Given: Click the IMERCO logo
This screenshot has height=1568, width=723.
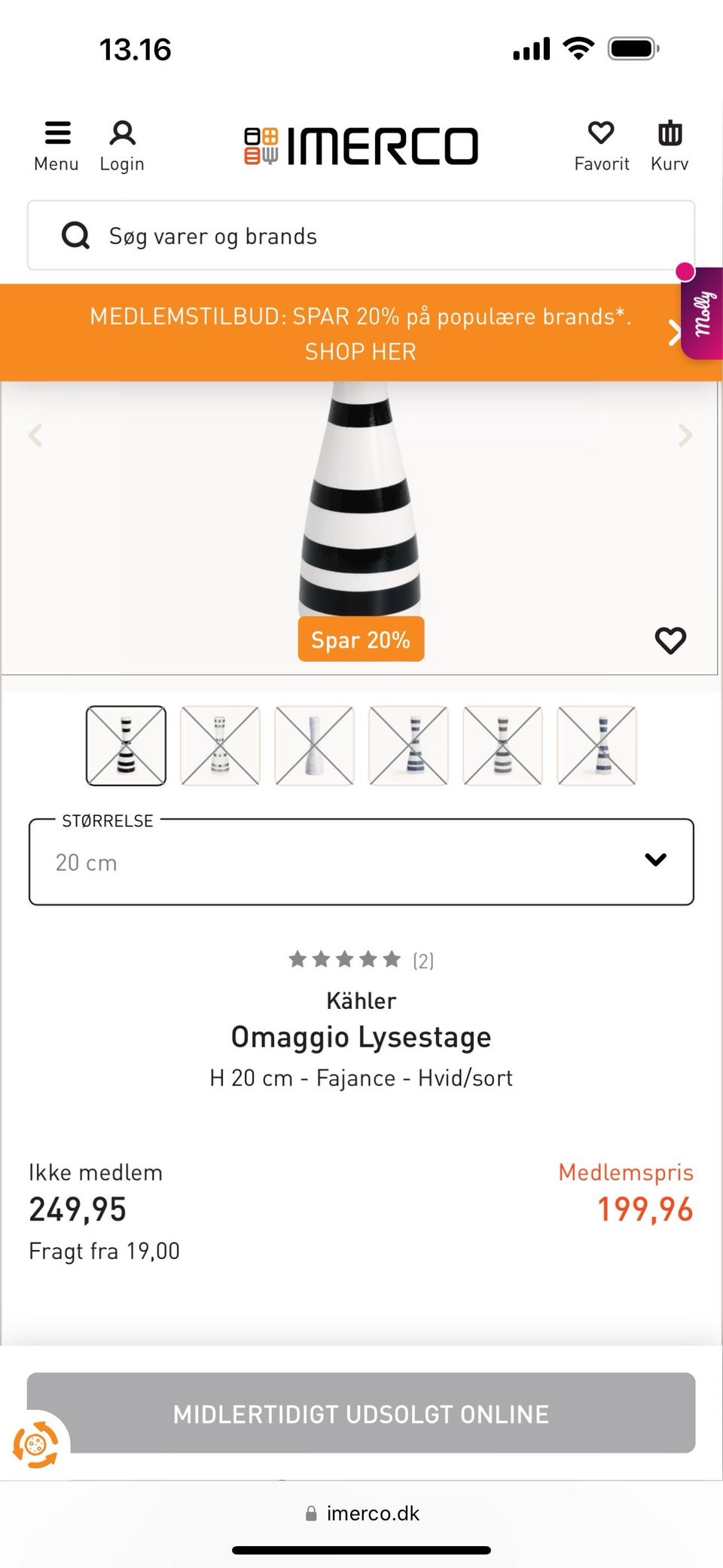Looking at the screenshot, I should [x=360, y=145].
